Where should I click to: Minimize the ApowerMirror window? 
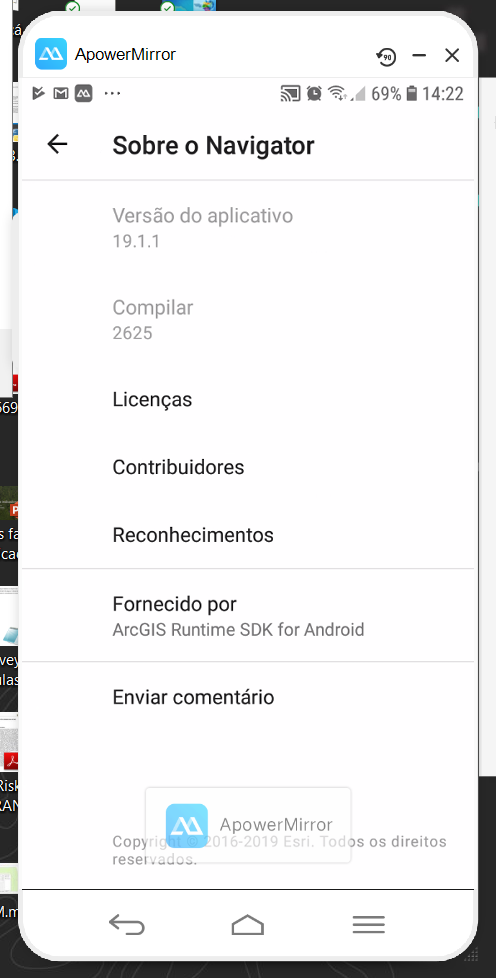pyautogui.click(x=419, y=56)
